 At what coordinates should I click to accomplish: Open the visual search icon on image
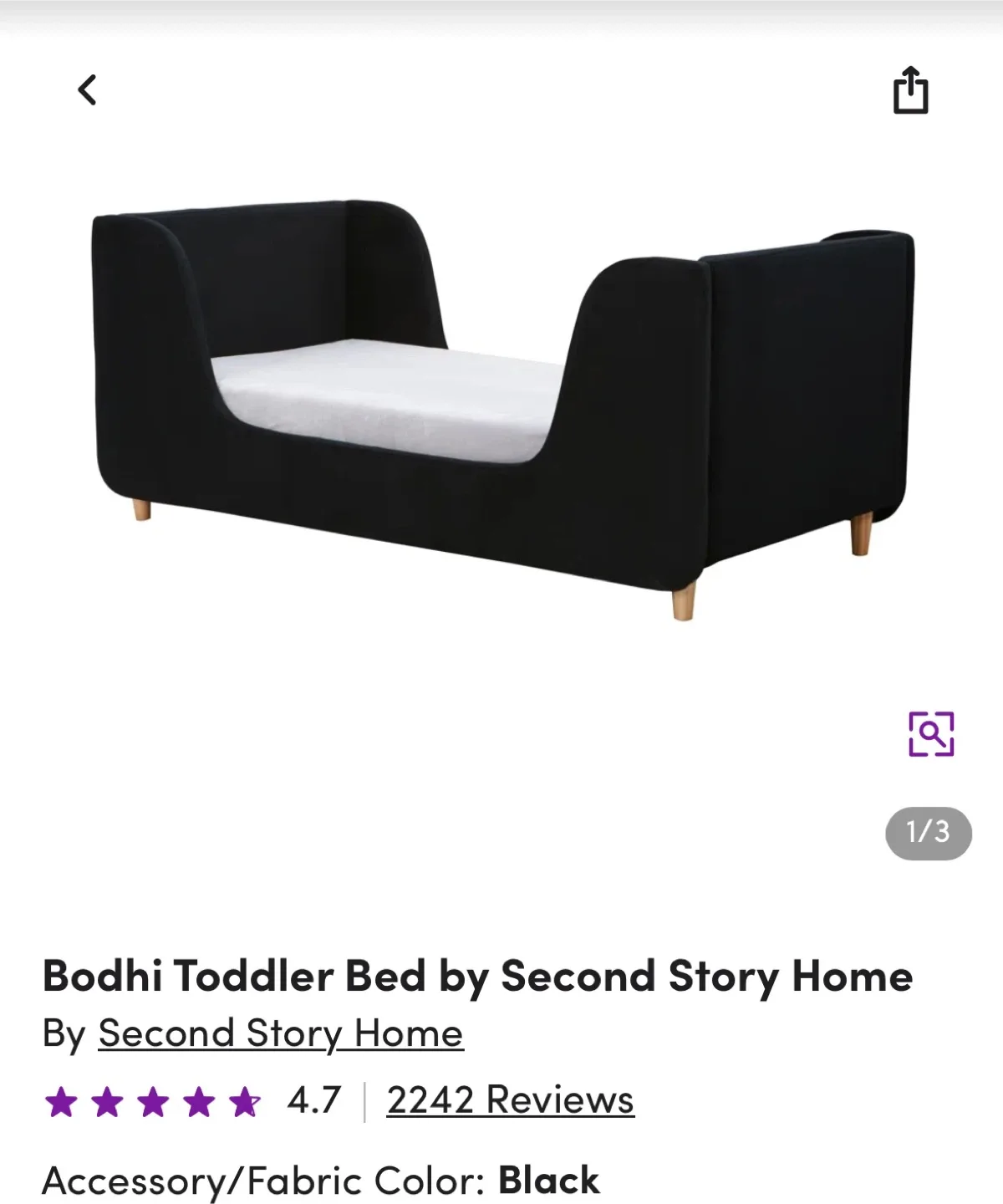coord(931,734)
